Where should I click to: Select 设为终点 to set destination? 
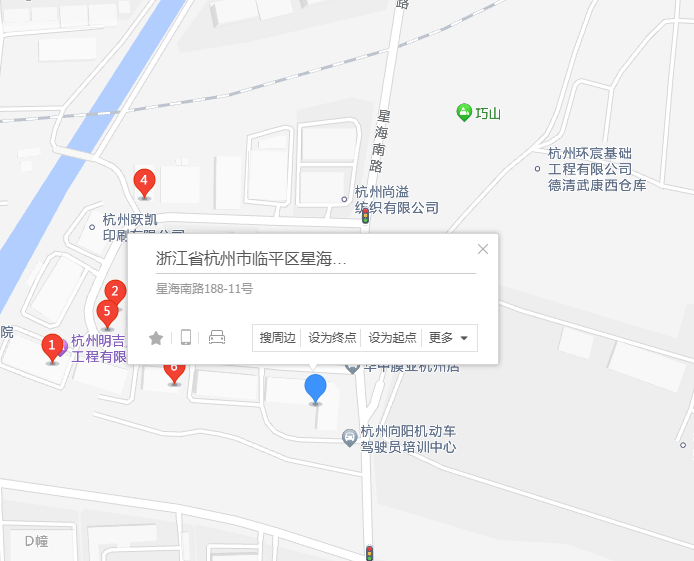332,338
